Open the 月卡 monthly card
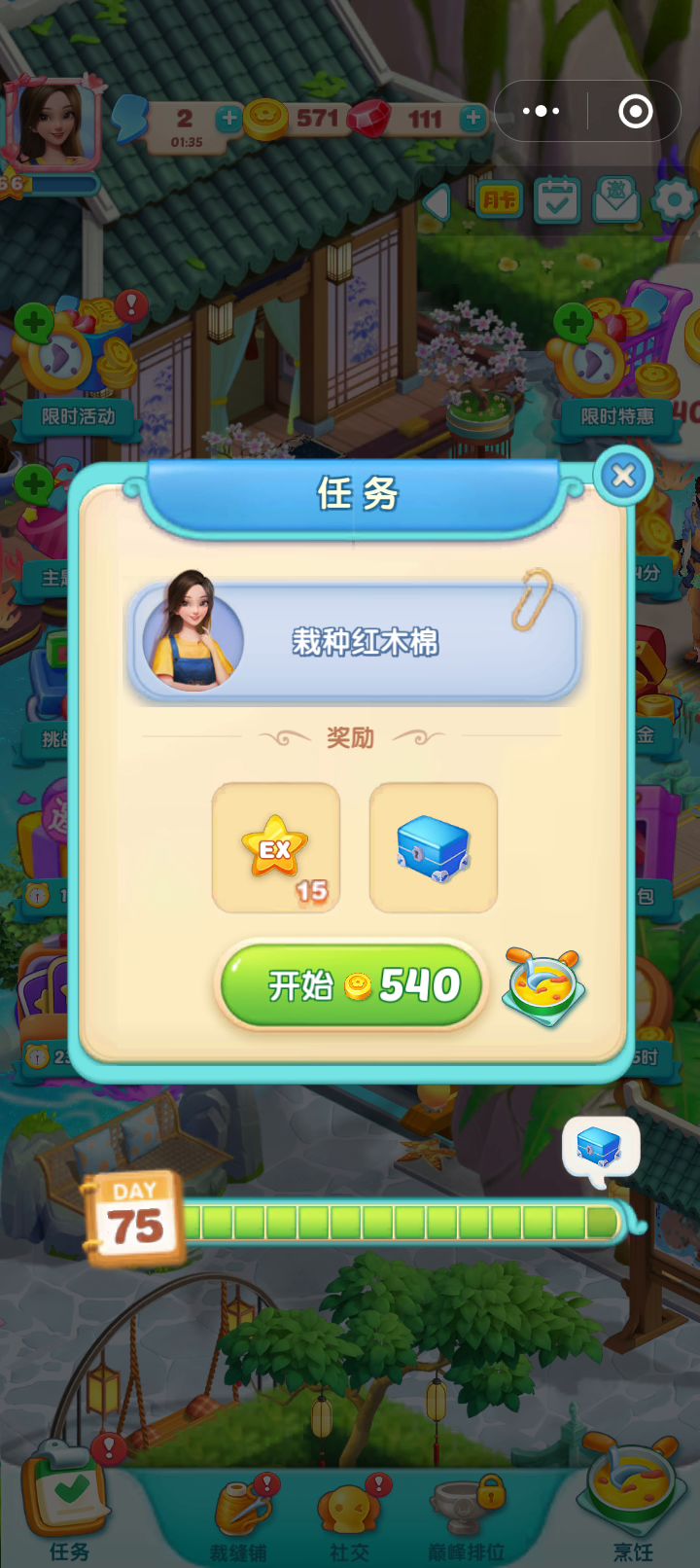The height and width of the screenshot is (1568, 700). pyautogui.click(x=500, y=201)
